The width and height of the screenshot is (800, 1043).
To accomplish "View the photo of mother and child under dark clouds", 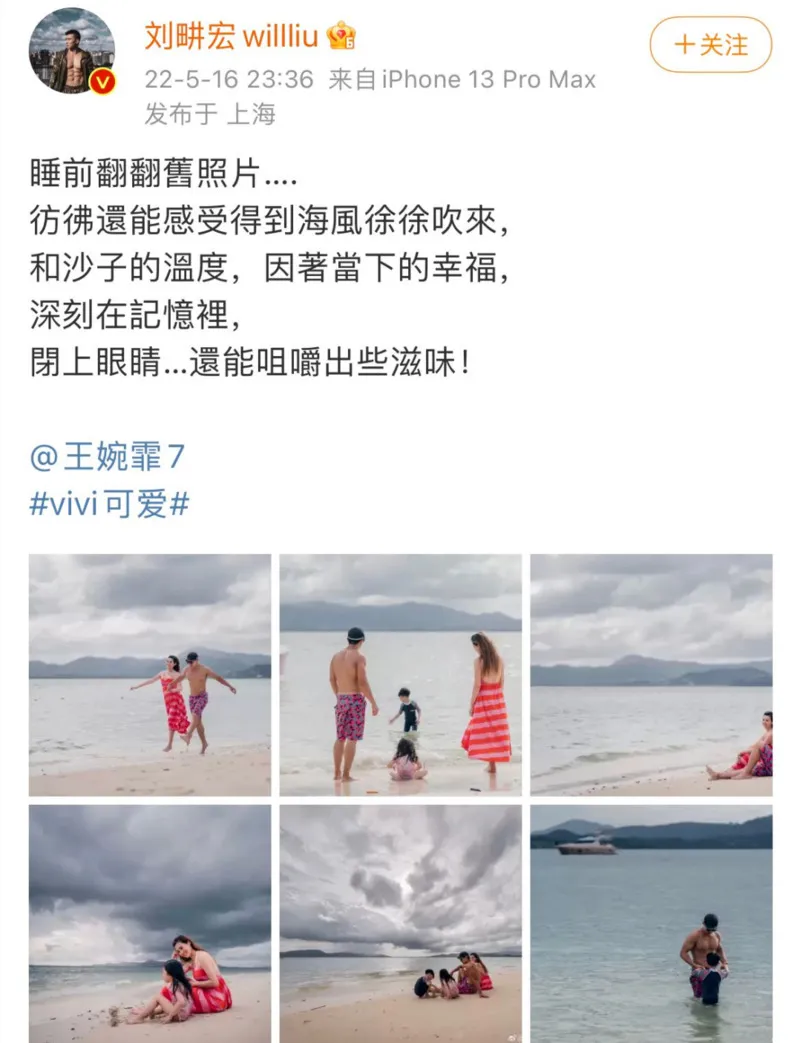I will (x=150, y=924).
